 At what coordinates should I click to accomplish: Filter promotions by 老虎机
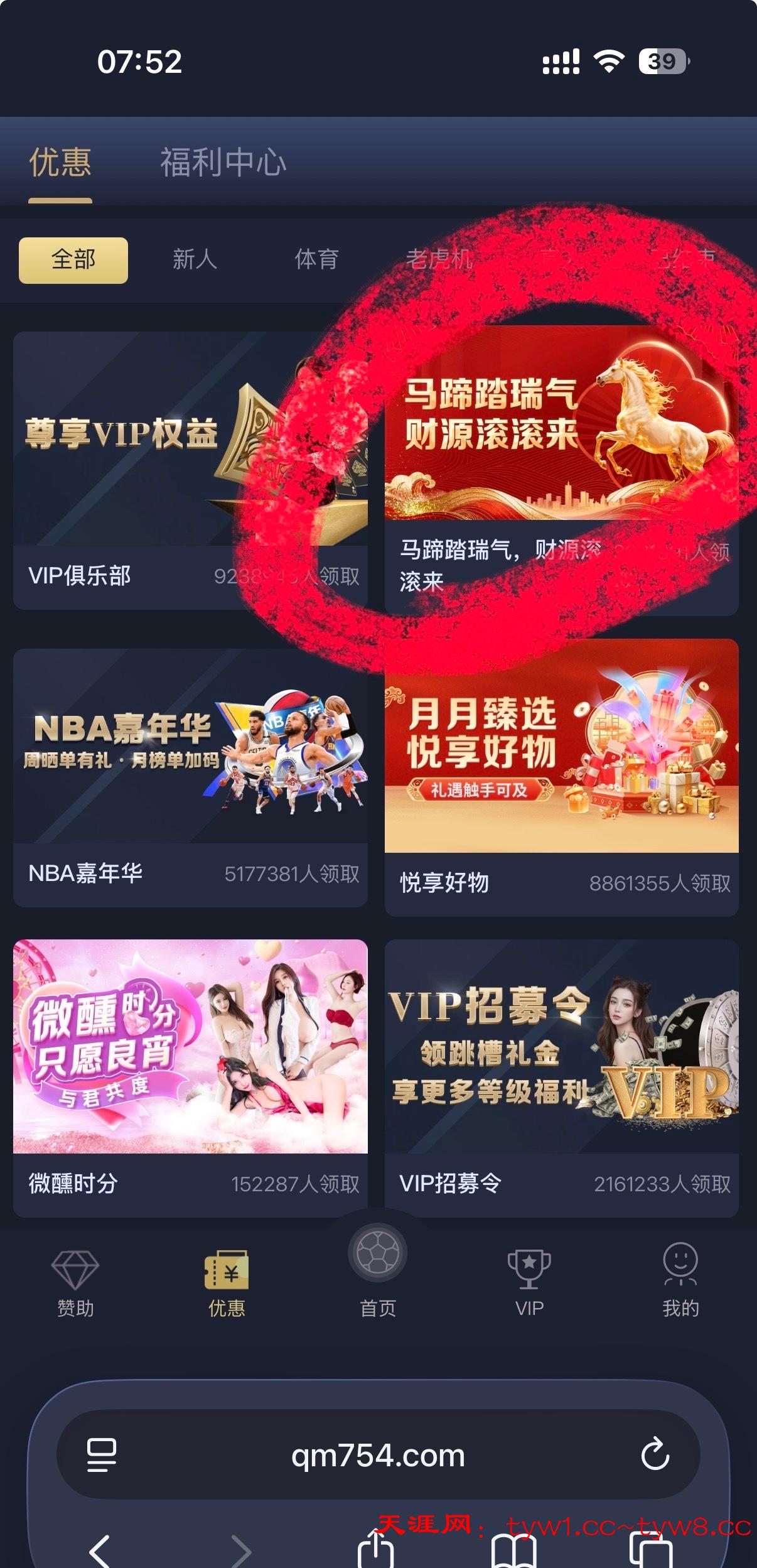(x=439, y=259)
